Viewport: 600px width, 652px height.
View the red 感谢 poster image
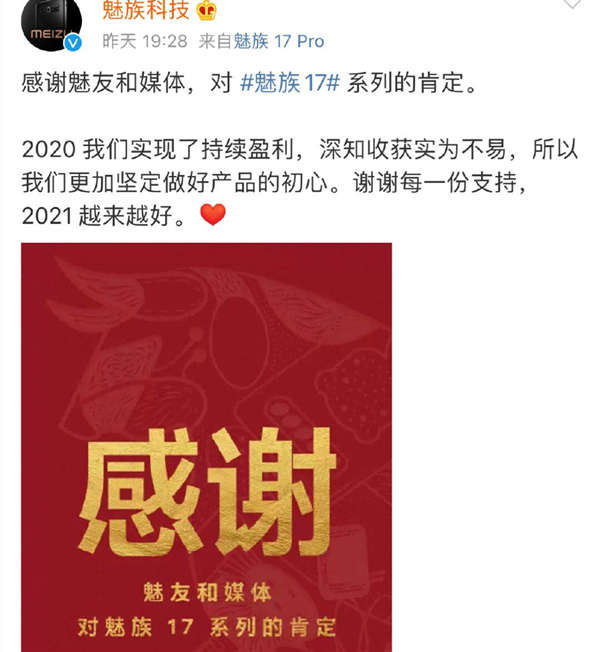click(x=207, y=447)
